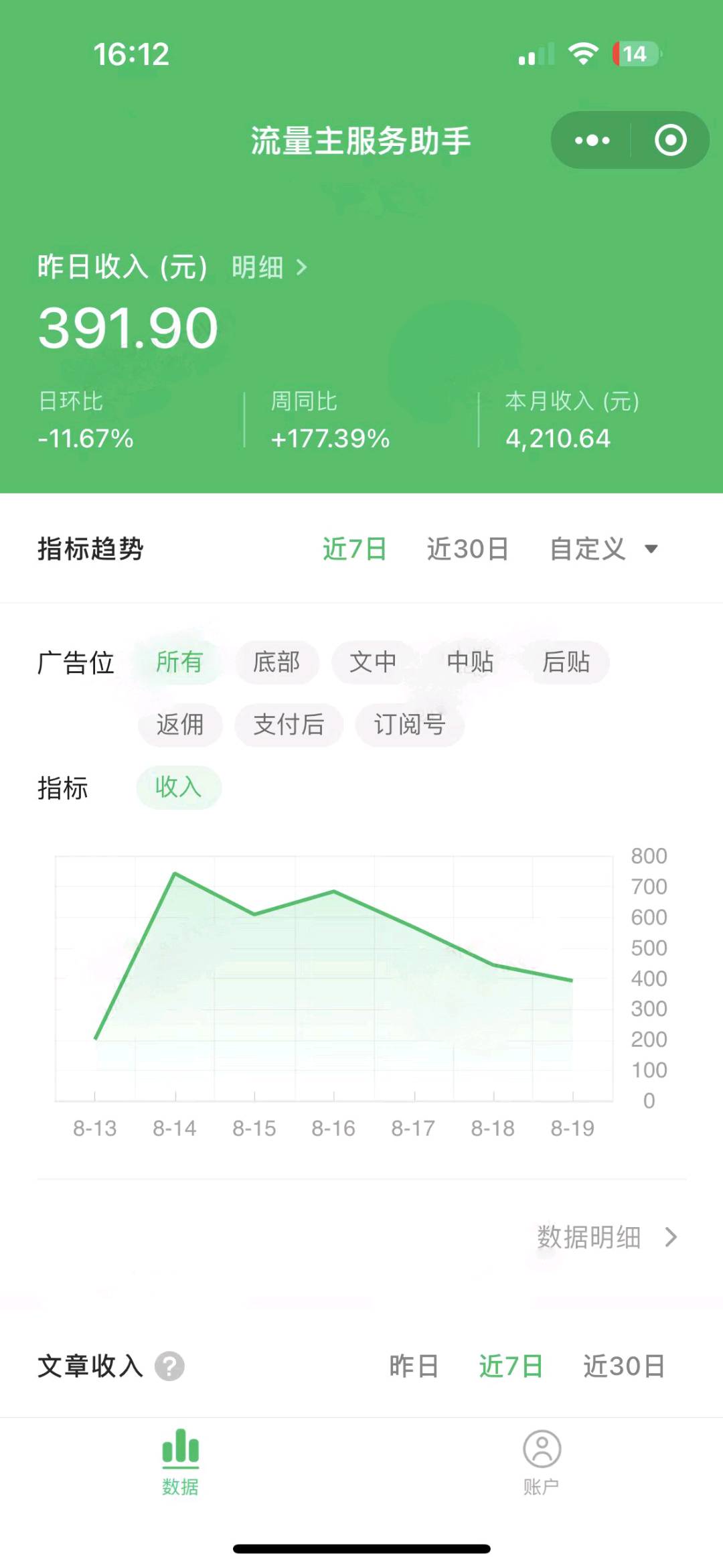The width and height of the screenshot is (723, 1568).
Task: Expand the 自定义 date range dropdown
Action: (x=603, y=549)
